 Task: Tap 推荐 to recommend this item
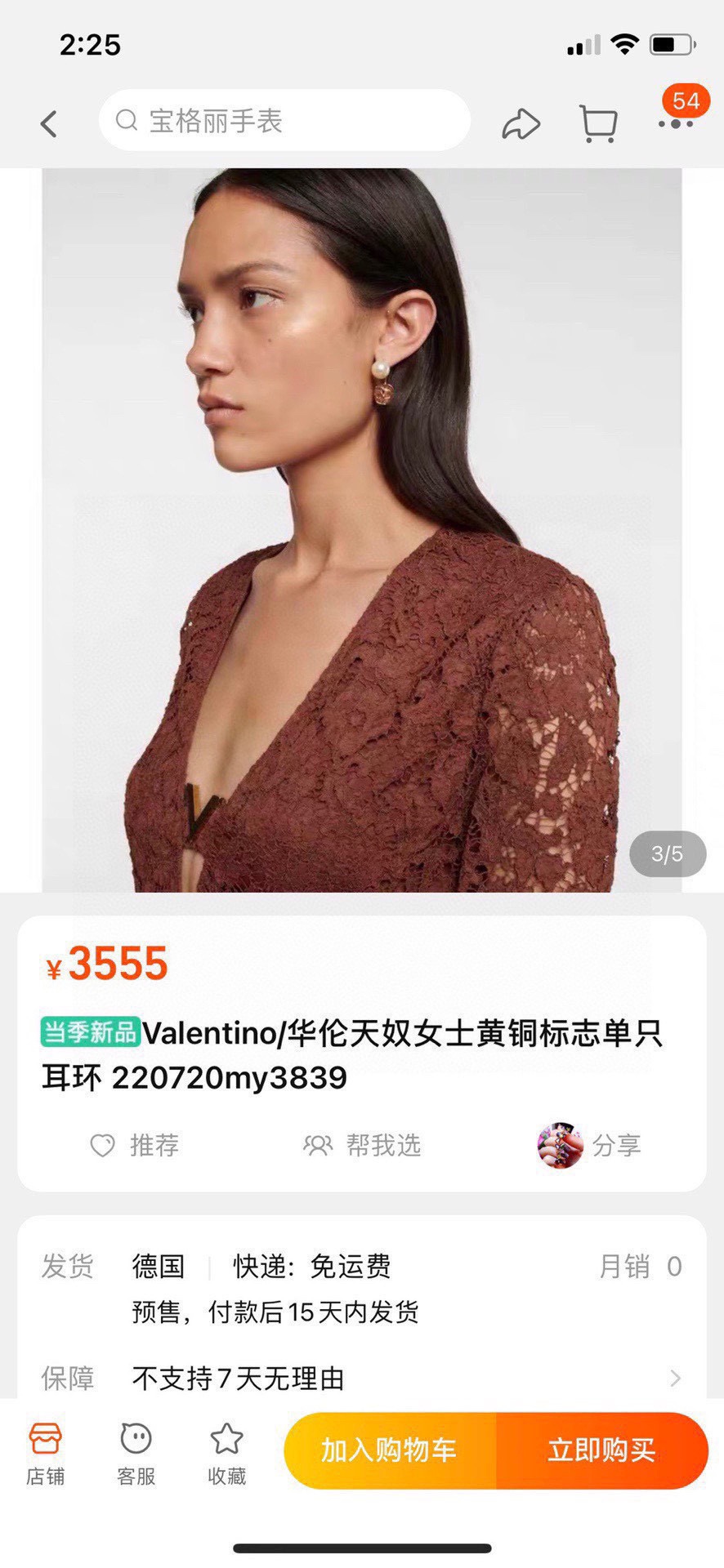pyautogui.click(x=135, y=1145)
